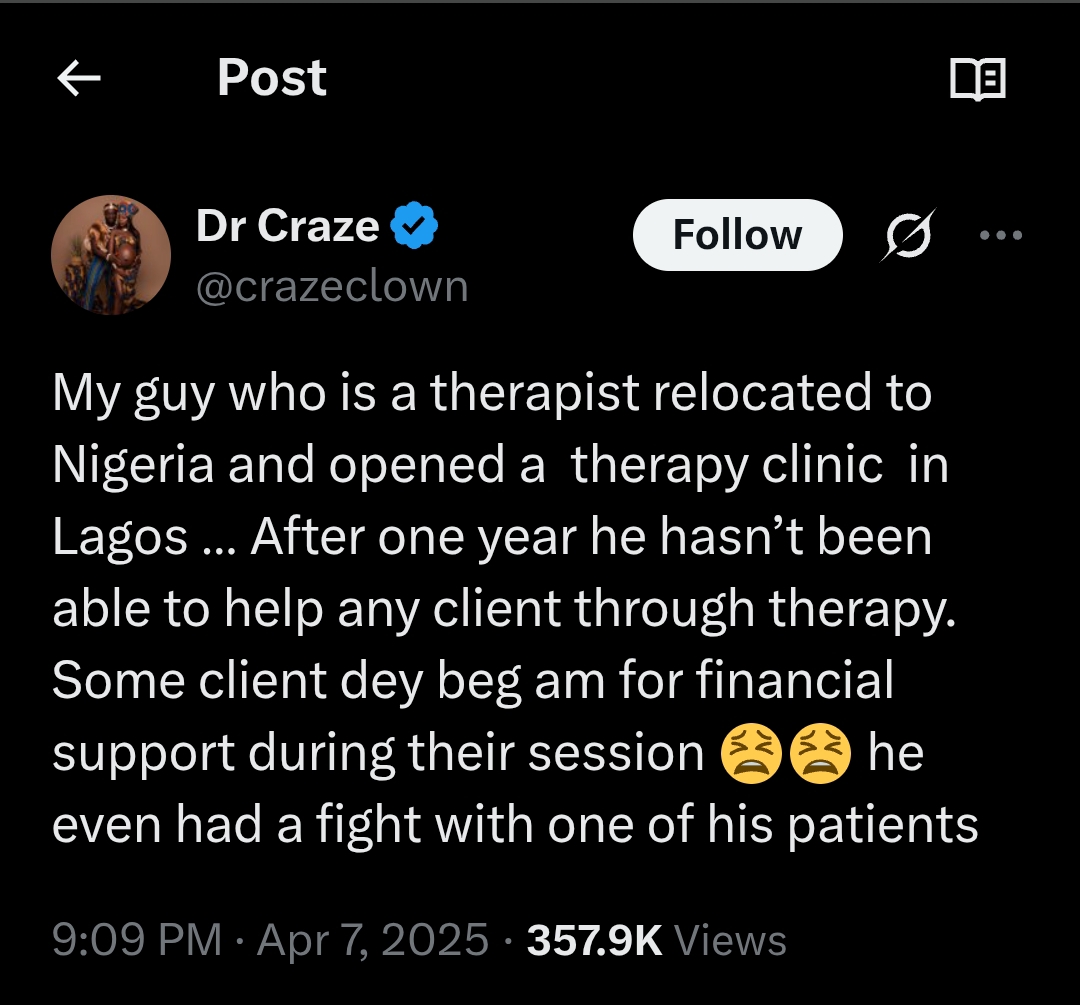
Task: Go back using the arrow
Action: point(79,79)
